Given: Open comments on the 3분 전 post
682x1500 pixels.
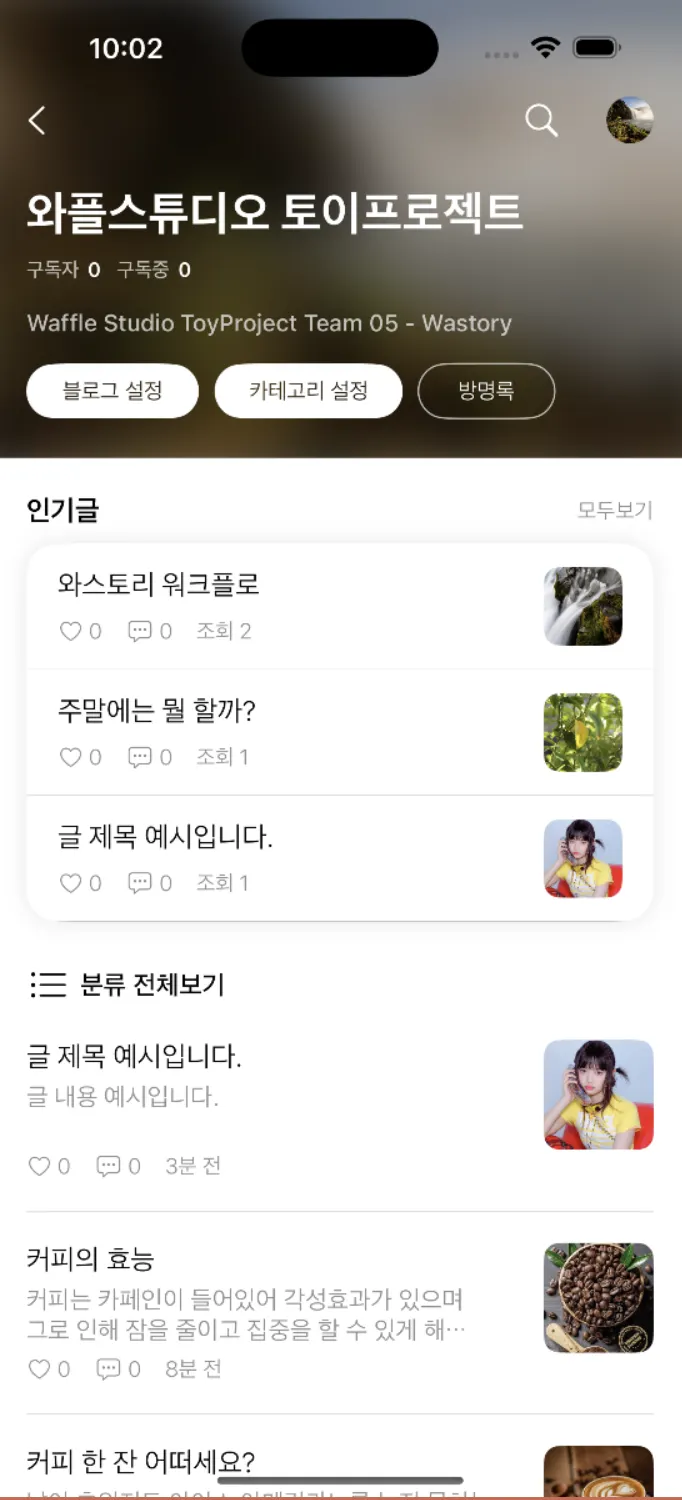Looking at the screenshot, I should coord(108,1166).
